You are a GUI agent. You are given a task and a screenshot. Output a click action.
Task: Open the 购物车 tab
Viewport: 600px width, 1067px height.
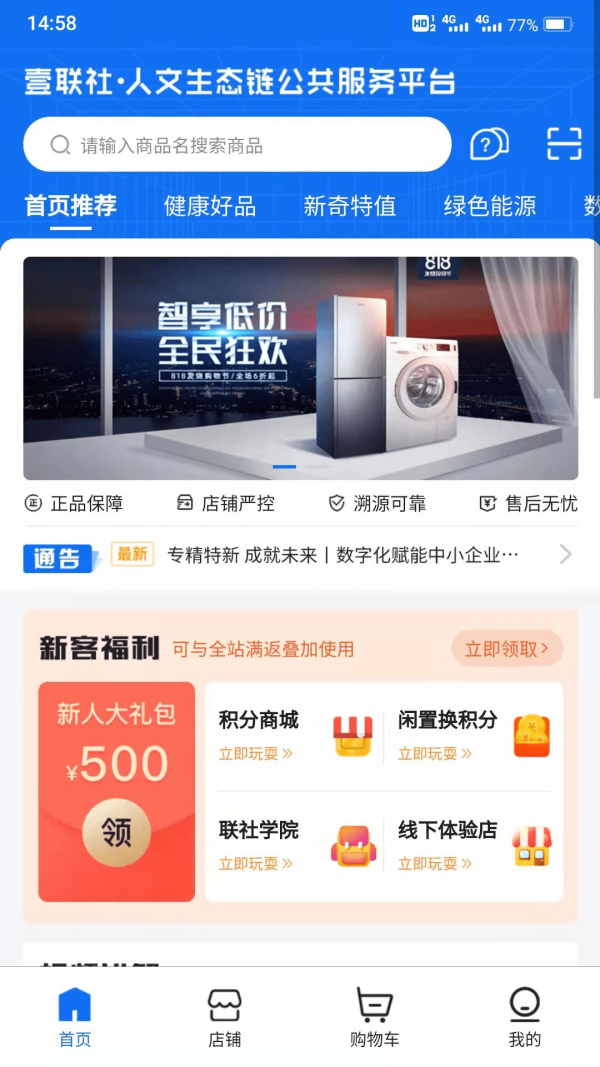click(375, 1017)
